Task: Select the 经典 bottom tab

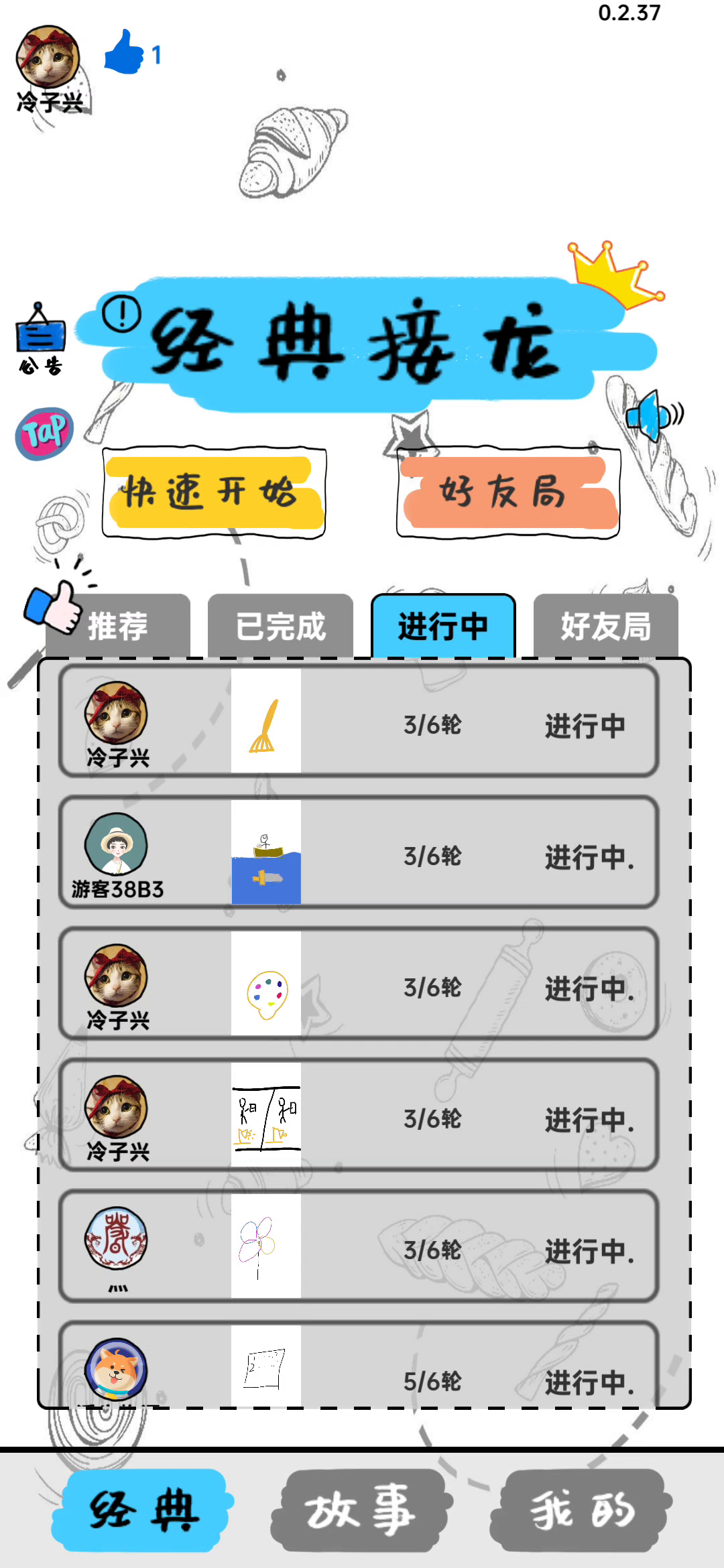Action: click(x=143, y=1510)
